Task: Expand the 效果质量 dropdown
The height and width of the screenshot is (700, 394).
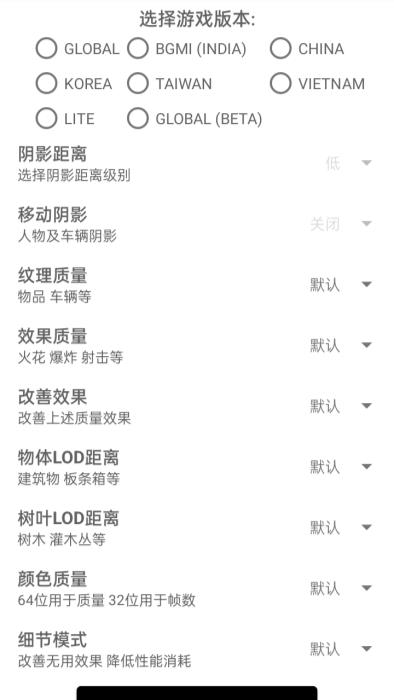Action: (x=341, y=345)
